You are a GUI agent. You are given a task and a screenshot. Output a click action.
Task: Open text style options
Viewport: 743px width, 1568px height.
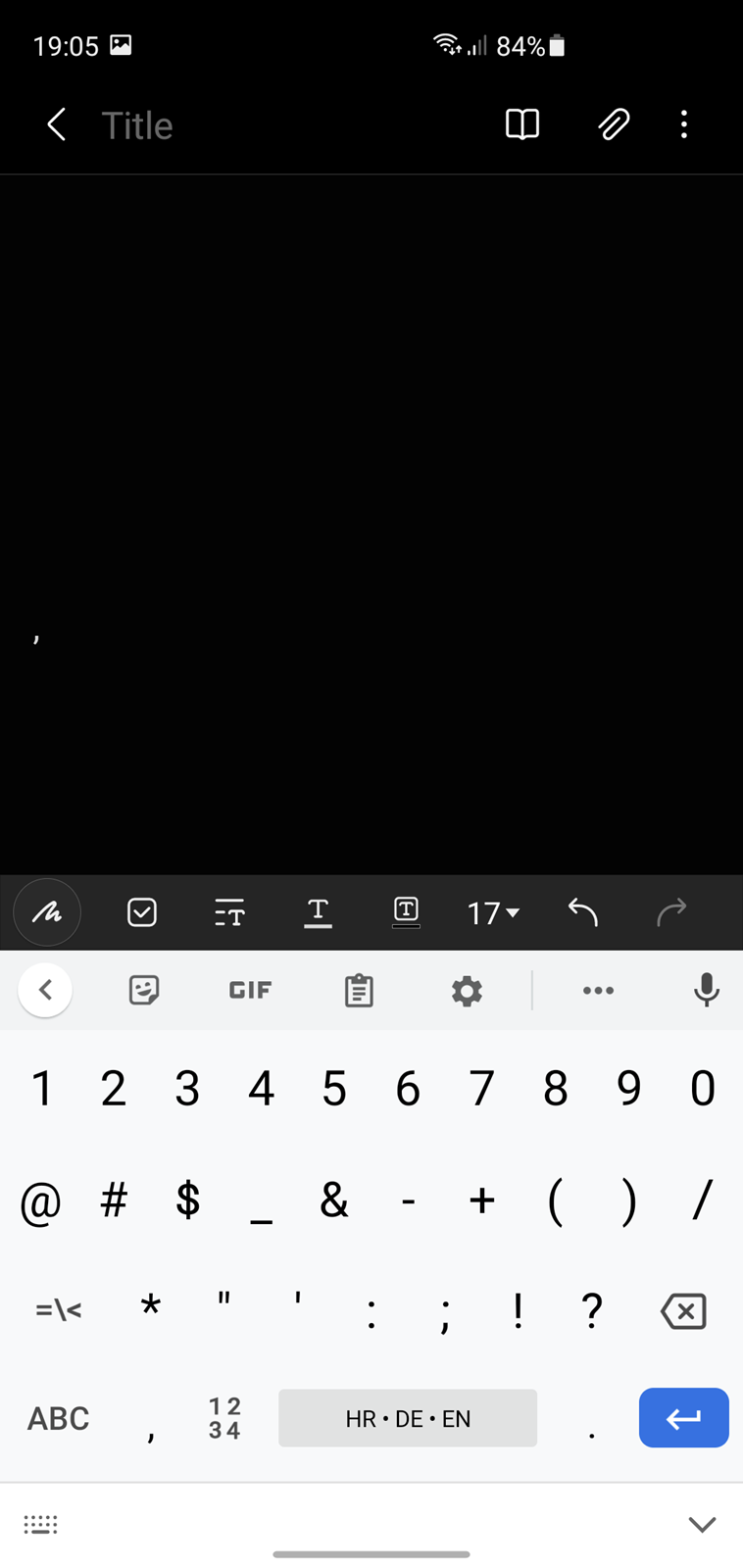point(229,912)
